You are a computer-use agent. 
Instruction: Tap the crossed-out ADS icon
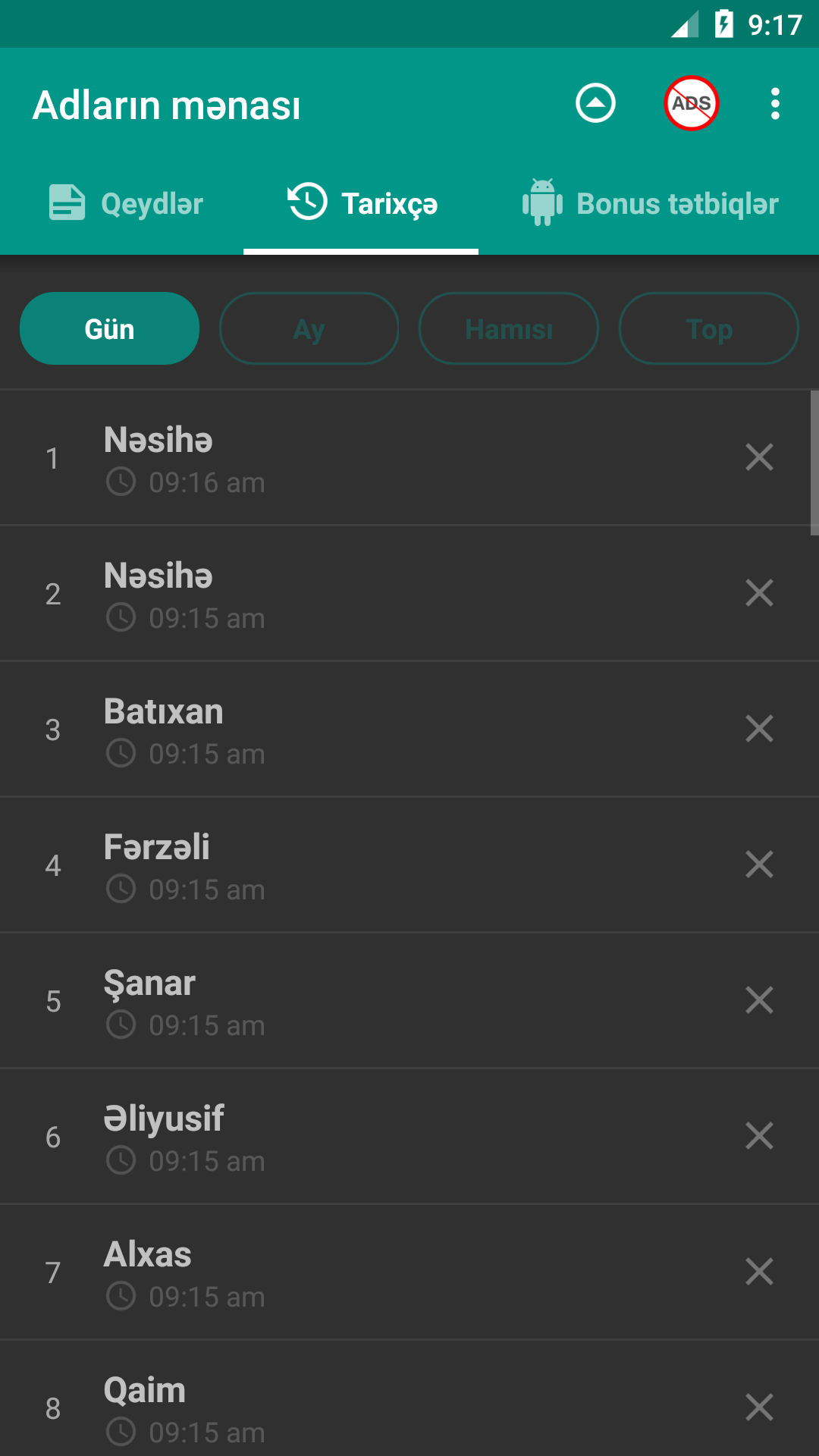691,104
